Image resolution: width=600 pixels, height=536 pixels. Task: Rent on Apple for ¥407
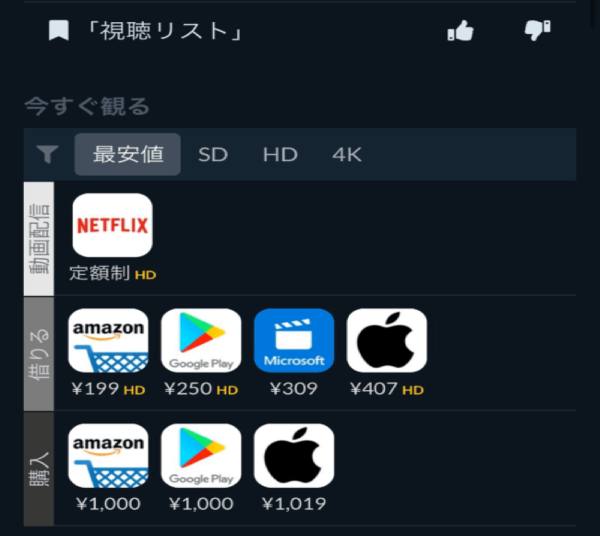click(x=386, y=341)
